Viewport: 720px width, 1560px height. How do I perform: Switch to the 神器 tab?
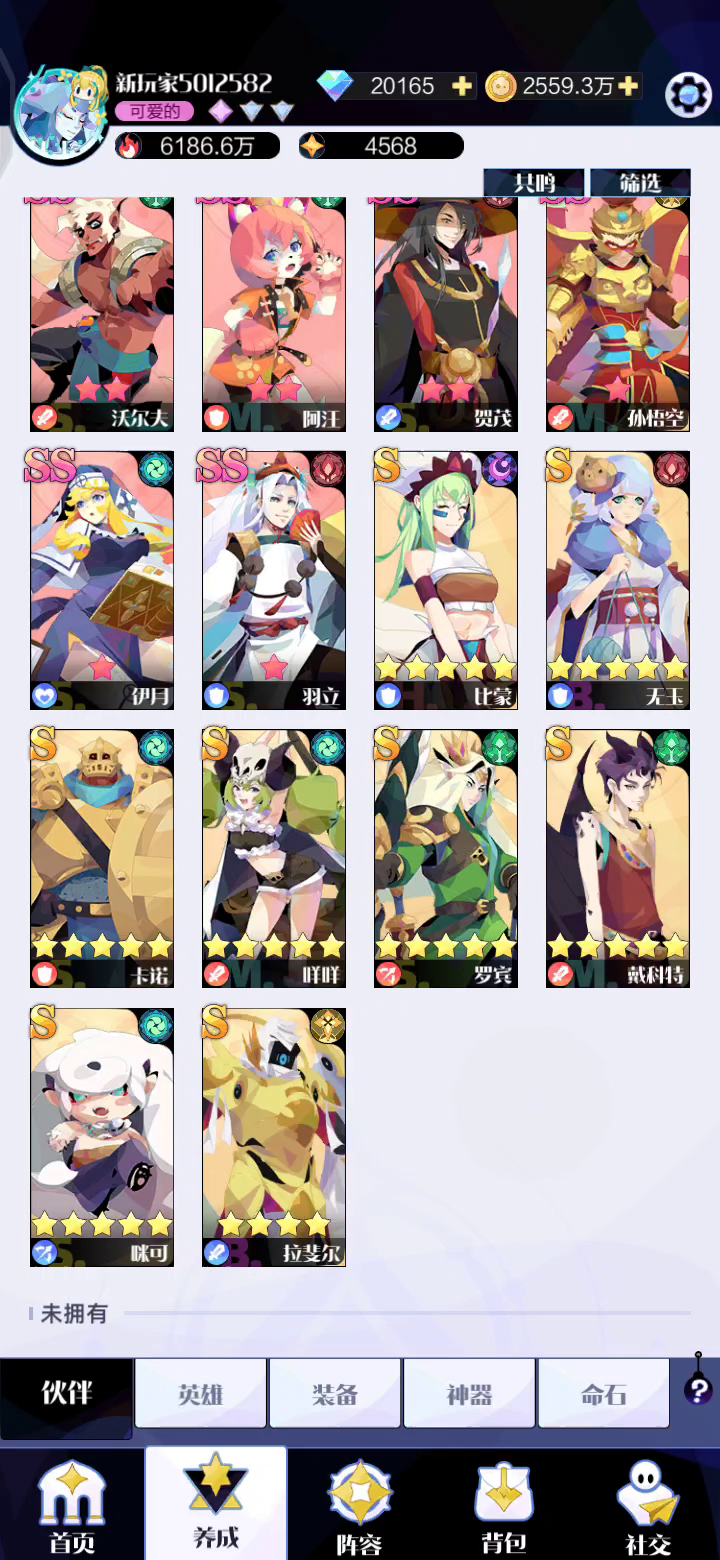(x=470, y=1393)
